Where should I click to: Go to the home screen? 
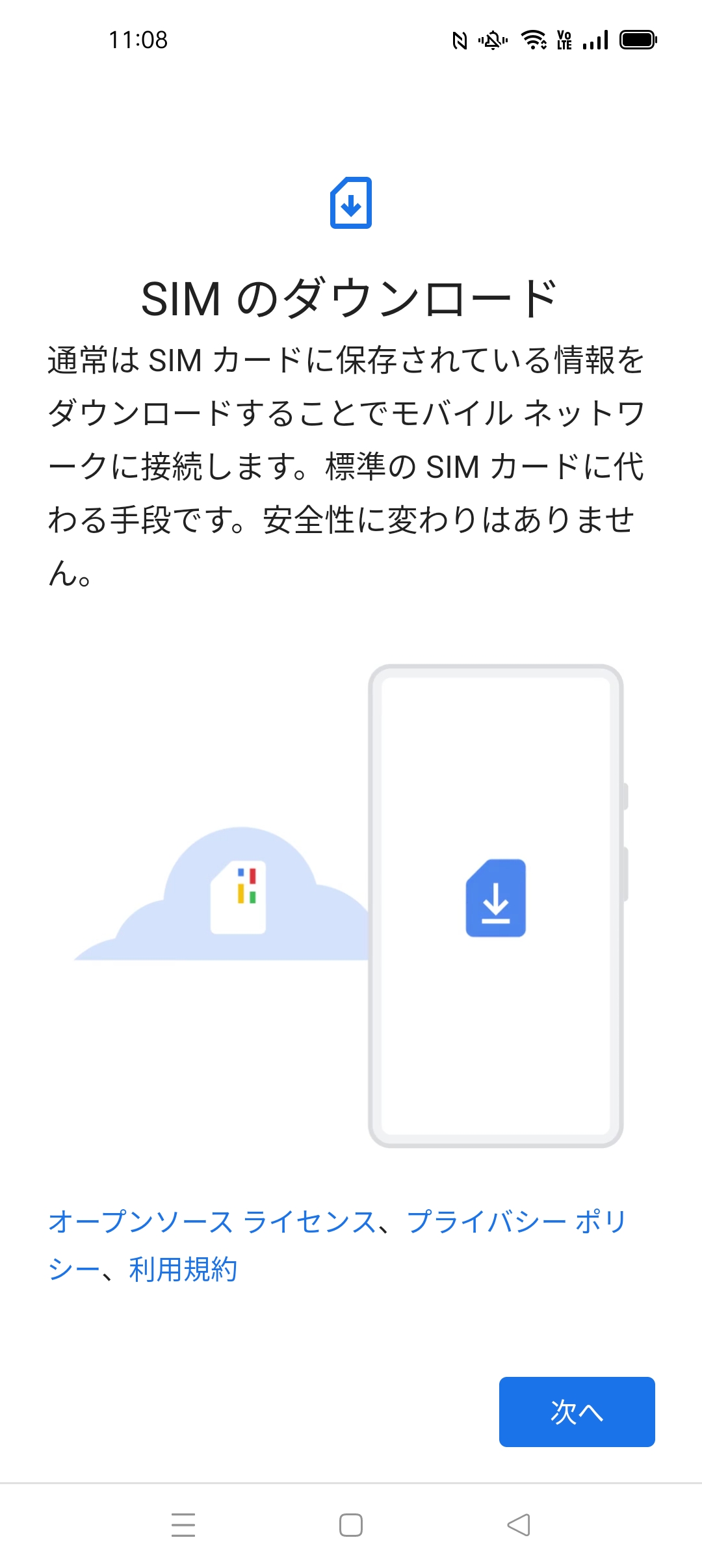pyautogui.click(x=351, y=1524)
